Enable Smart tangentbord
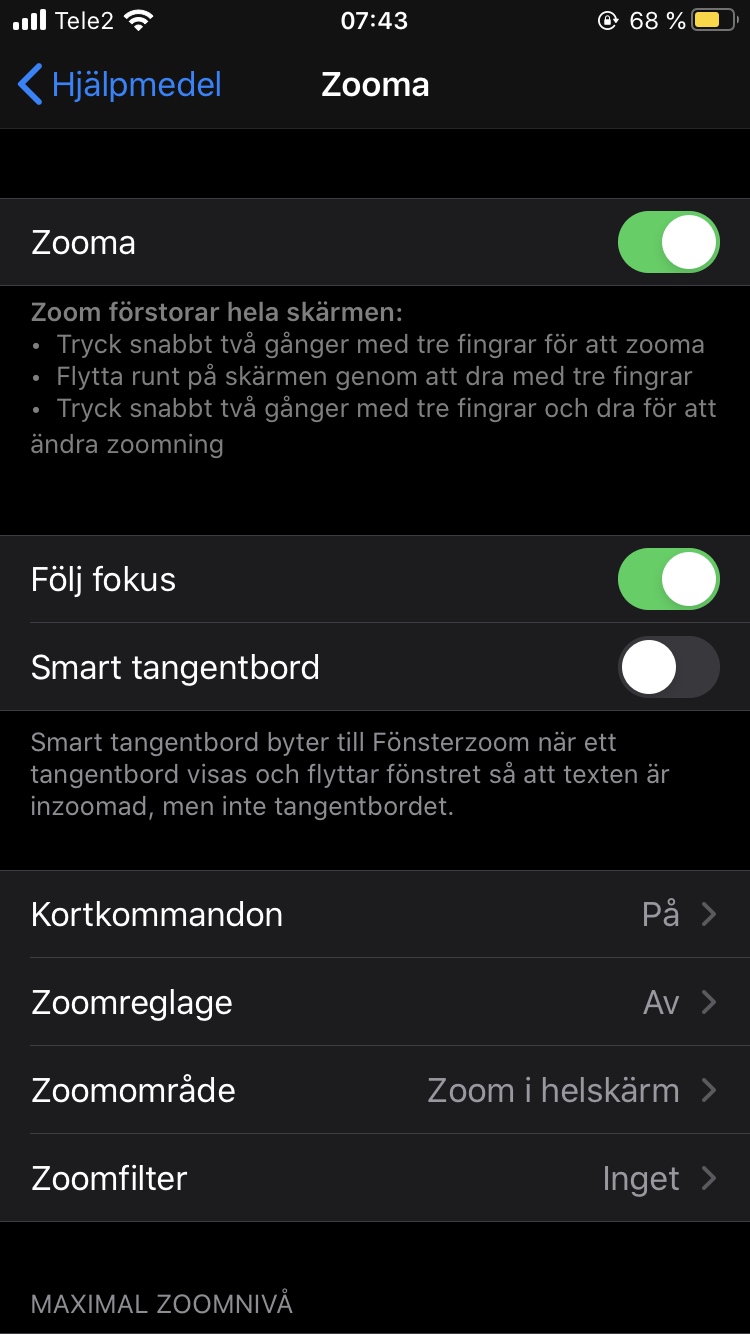Screen dimensions: 750x1334 (668, 668)
